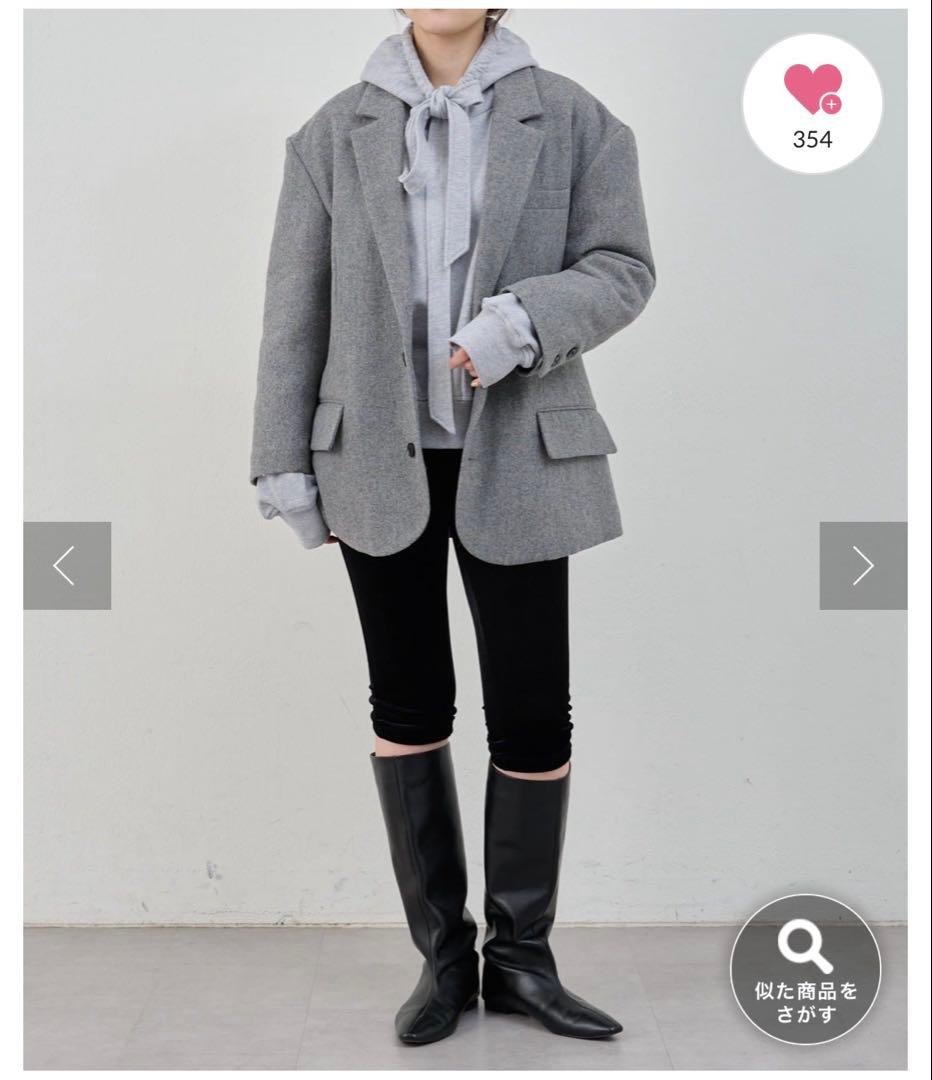
Task: Go to the next product photo
Action: 863,566
